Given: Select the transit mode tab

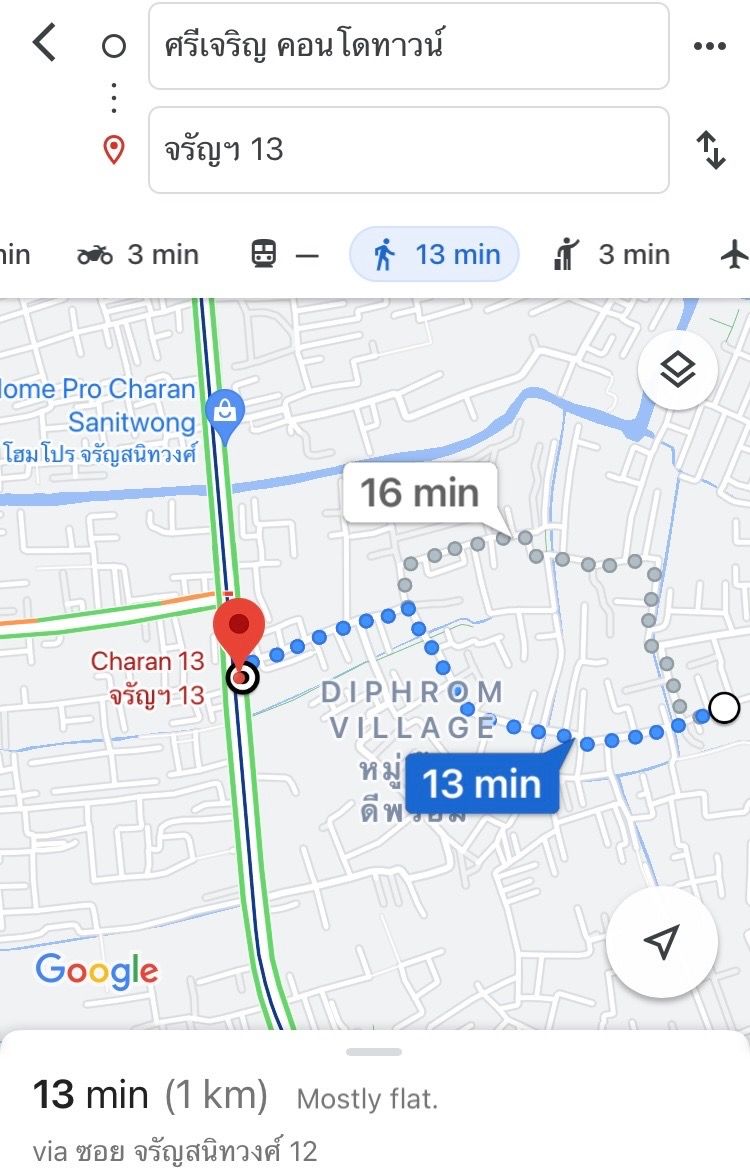Looking at the screenshot, I should click(283, 255).
